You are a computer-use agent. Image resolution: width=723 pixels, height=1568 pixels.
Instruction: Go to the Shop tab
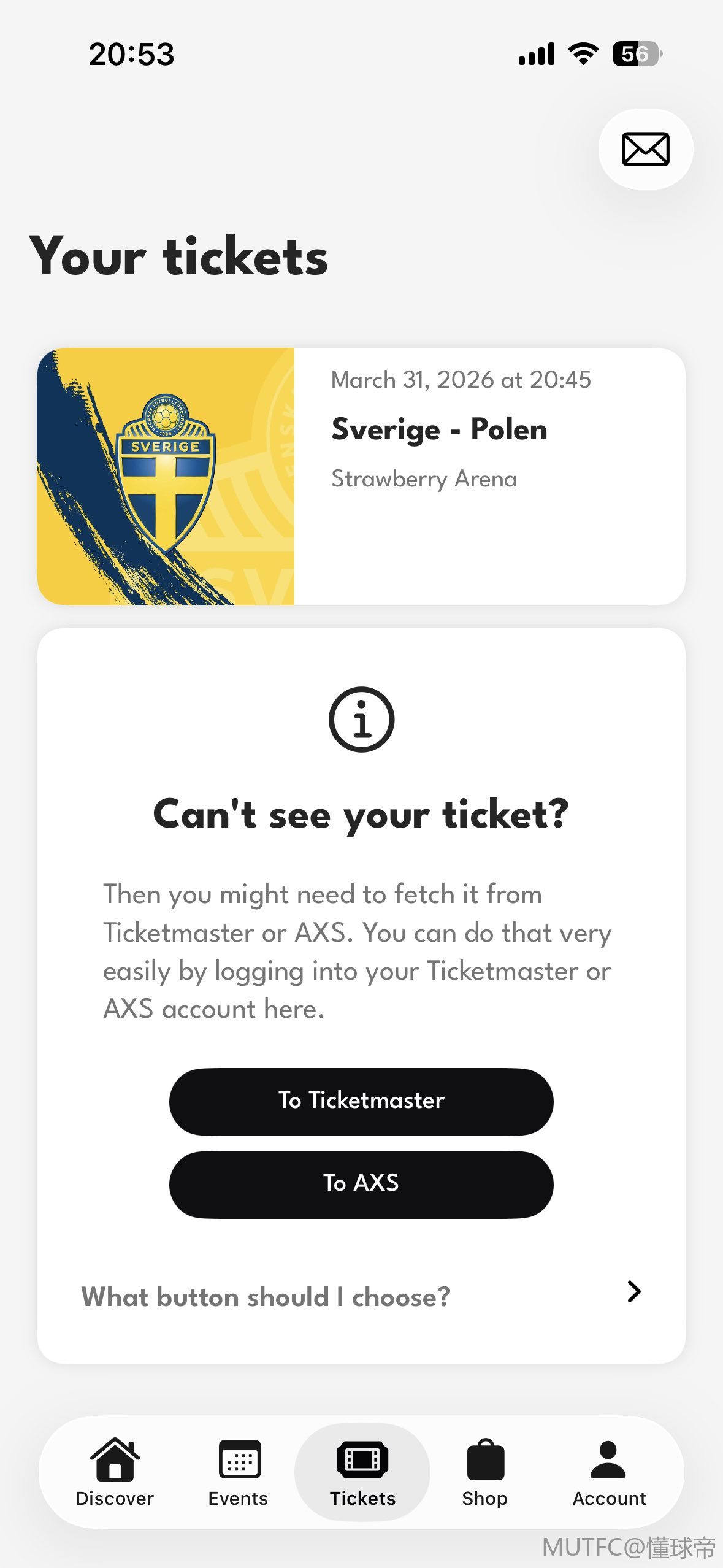[485, 1472]
